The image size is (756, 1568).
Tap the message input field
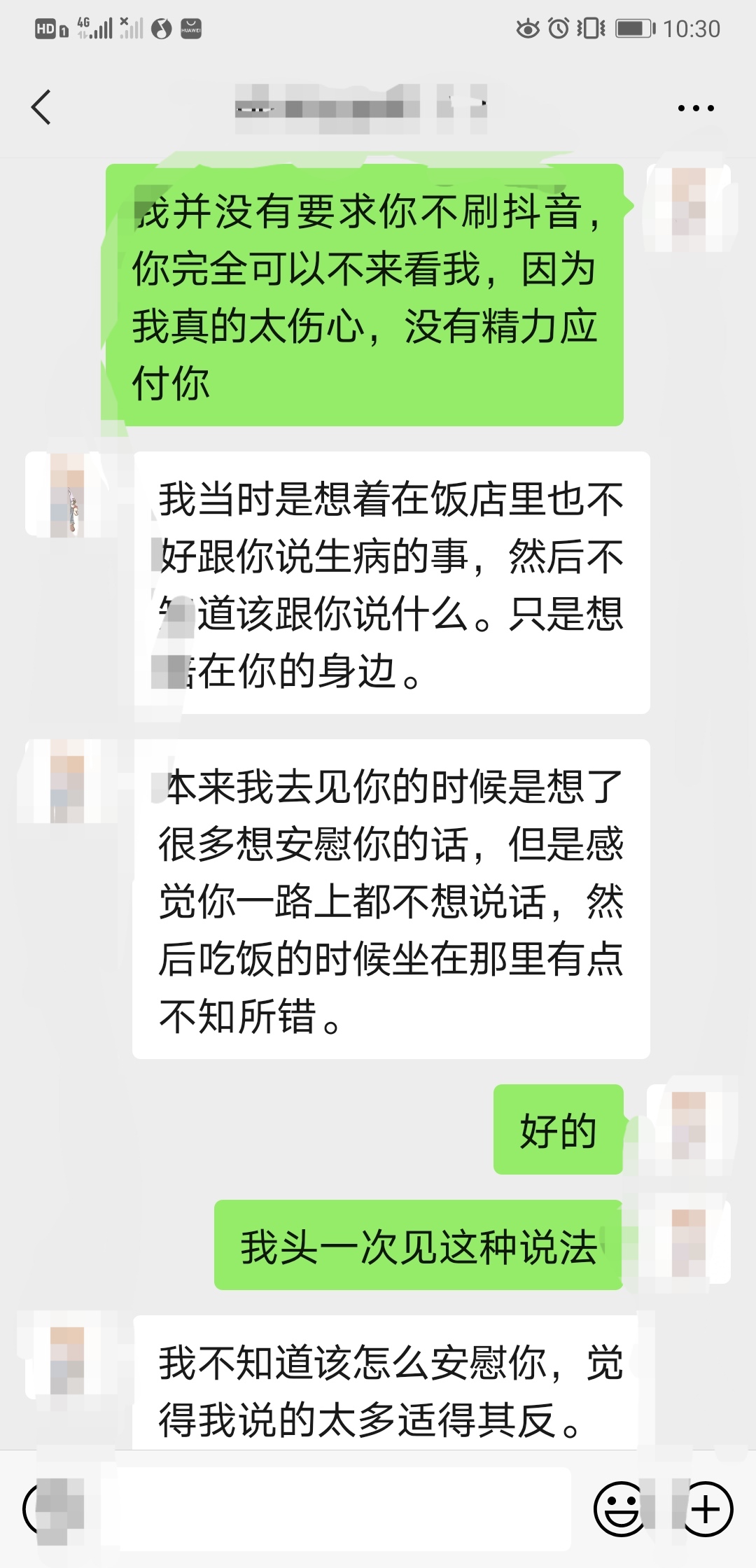point(343,1508)
